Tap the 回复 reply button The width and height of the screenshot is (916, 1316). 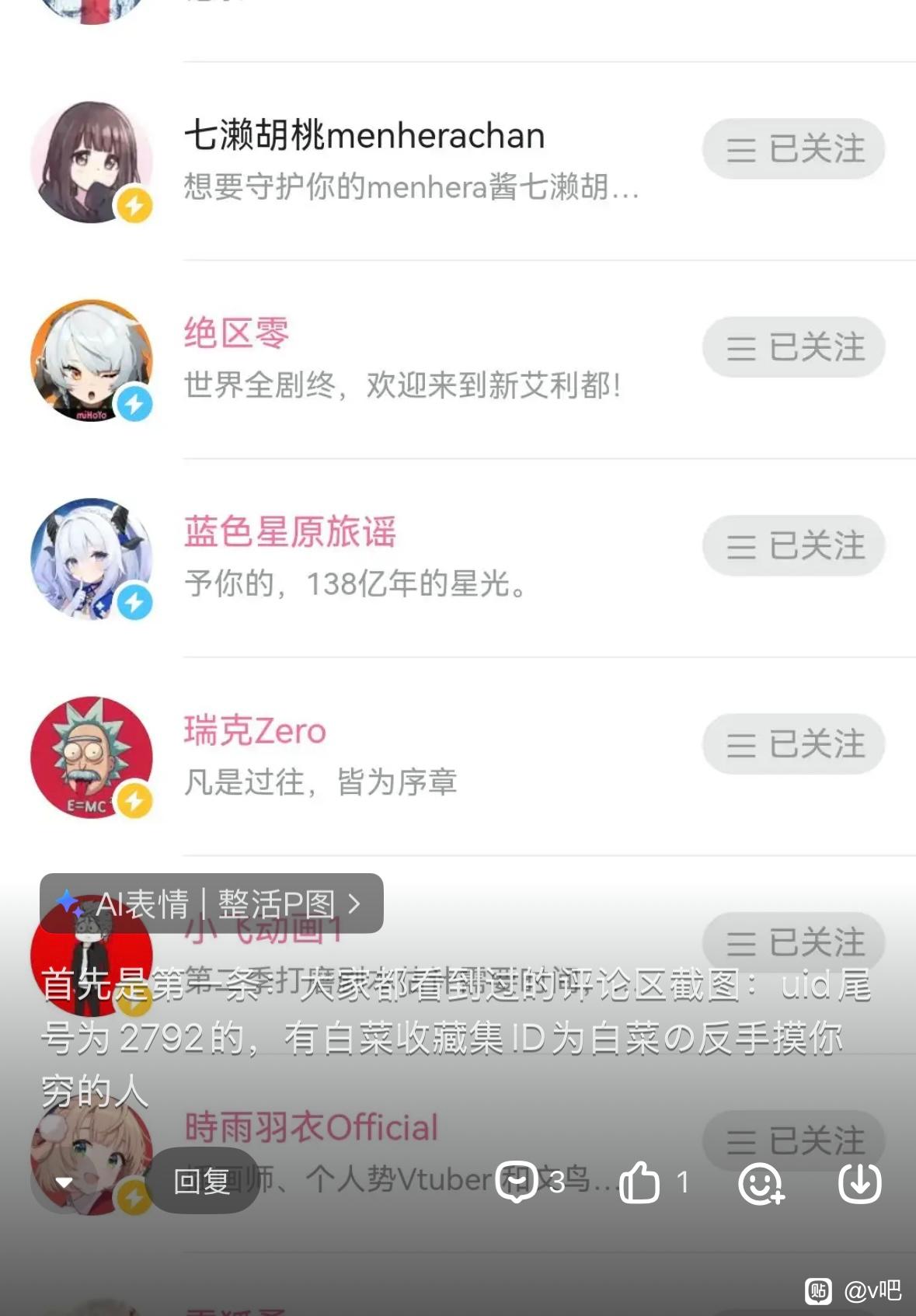coord(201,1182)
